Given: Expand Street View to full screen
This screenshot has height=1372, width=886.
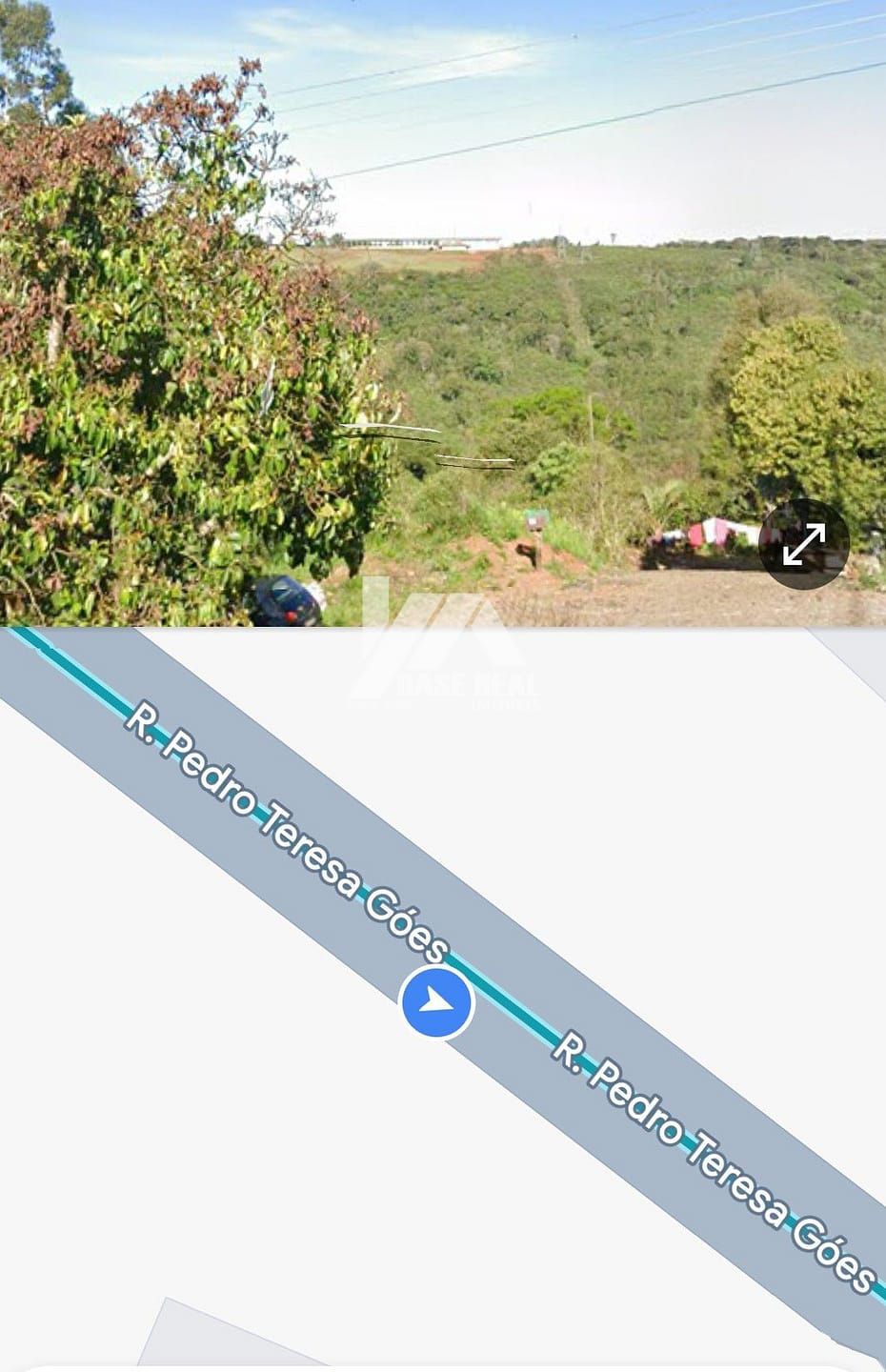Looking at the screenshot, I should tap(804, 544).
